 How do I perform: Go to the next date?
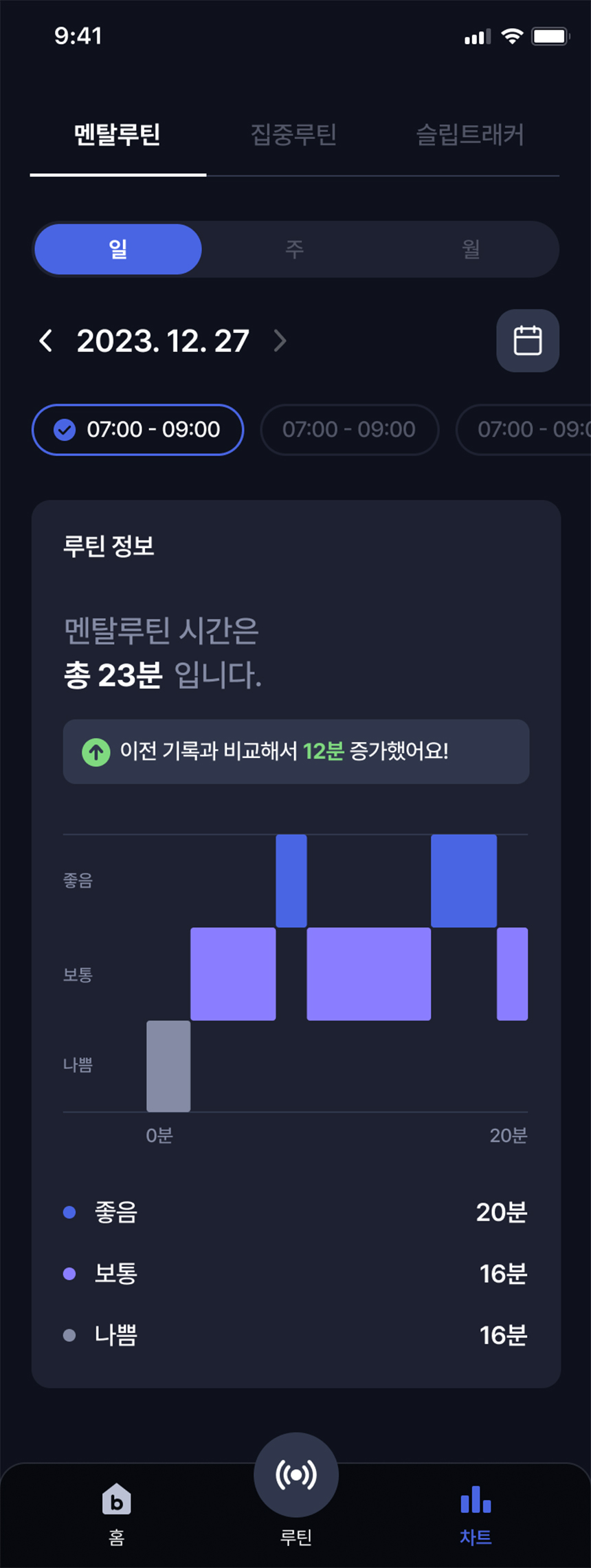(x=280, y=340)
